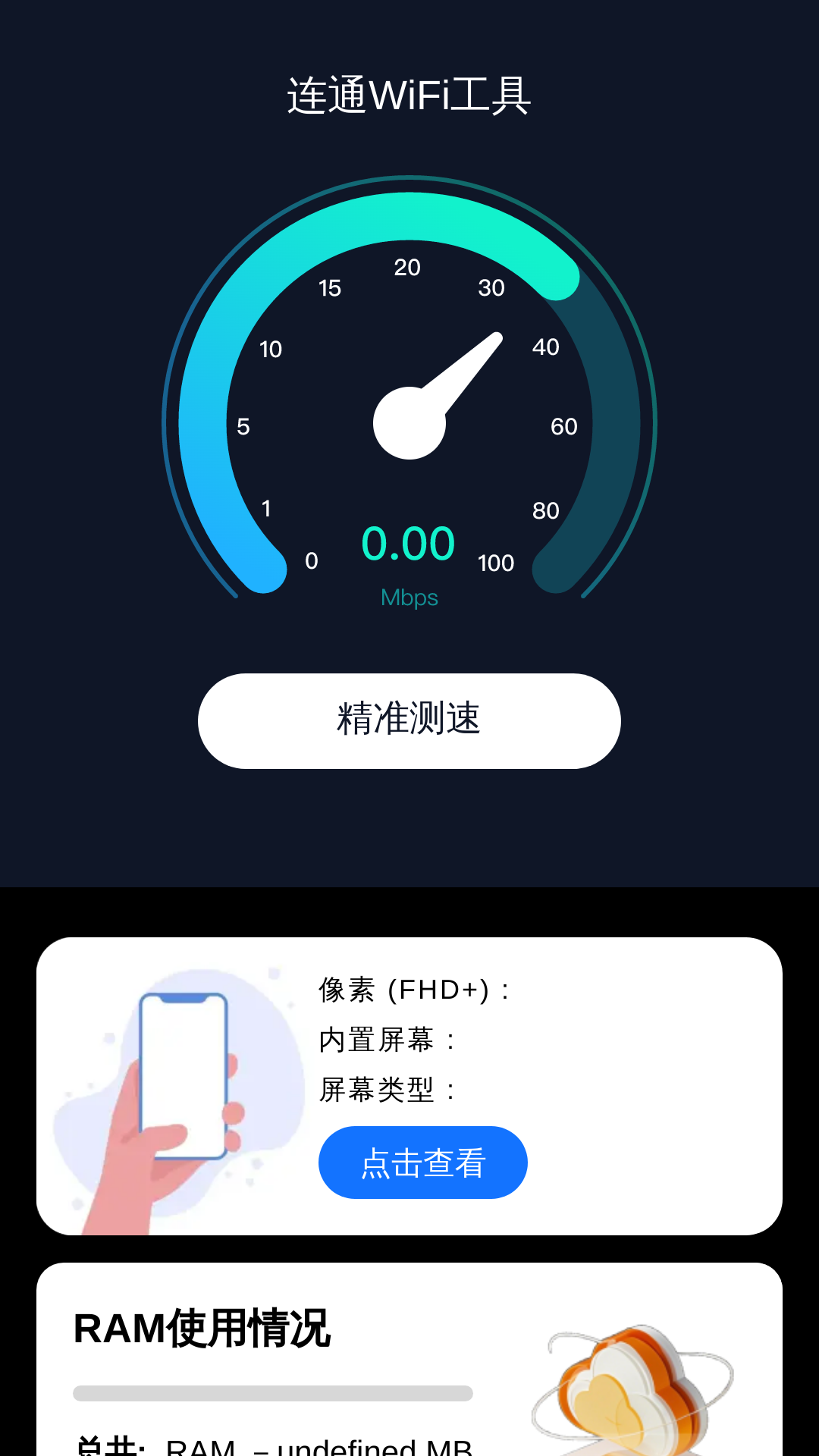This screenshot has height=1456, width=819.
Task: Tap the Mbps unit label
Action: (x=409, y=598)
